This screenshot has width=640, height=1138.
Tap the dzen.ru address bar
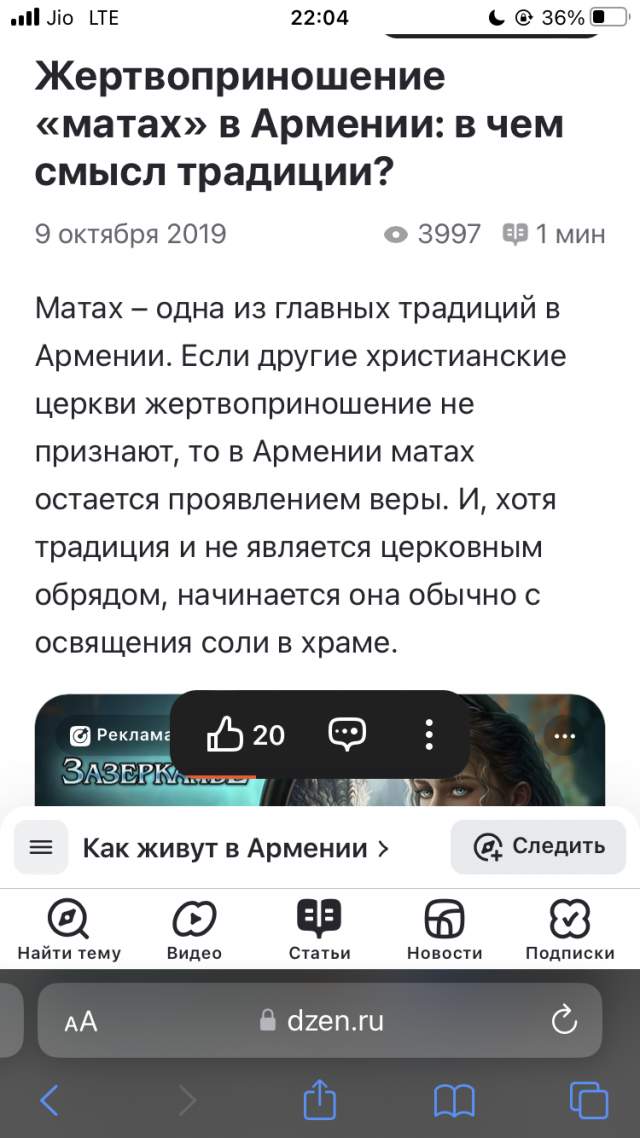click(x=320, y=1021)
